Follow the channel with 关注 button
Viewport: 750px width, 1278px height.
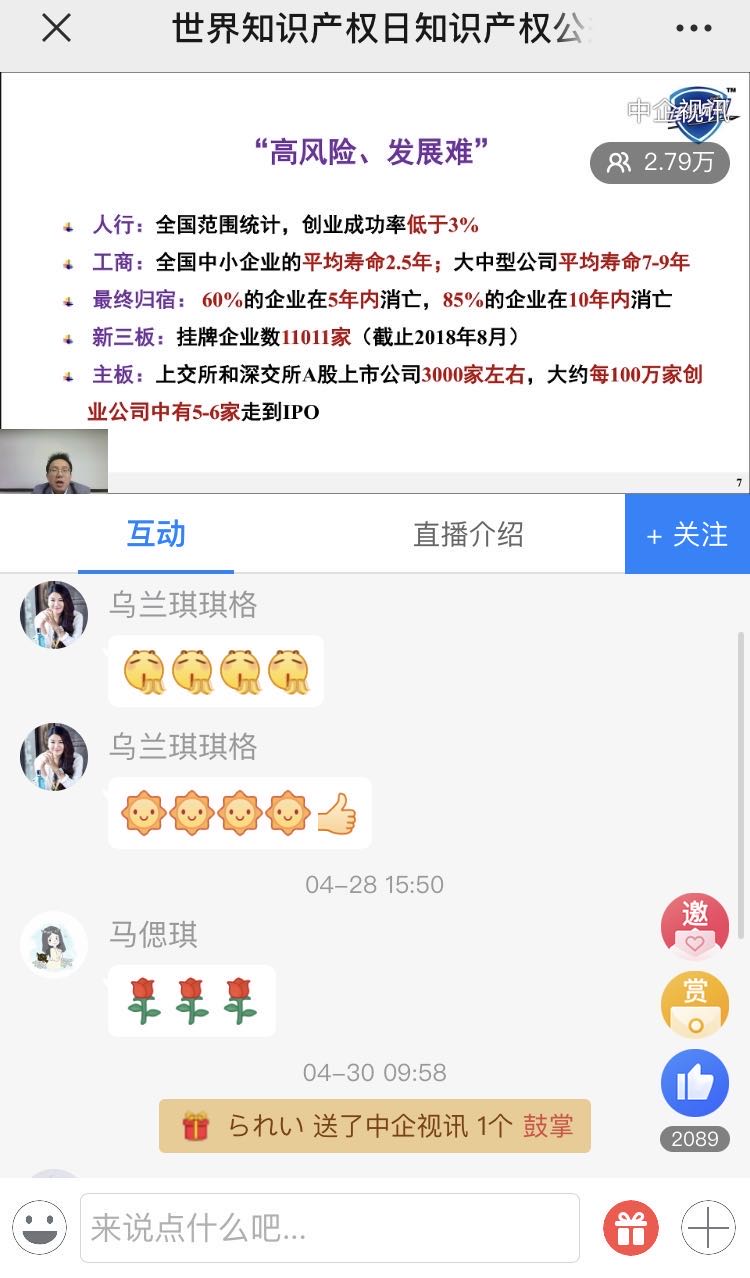(x=687, y=534)
